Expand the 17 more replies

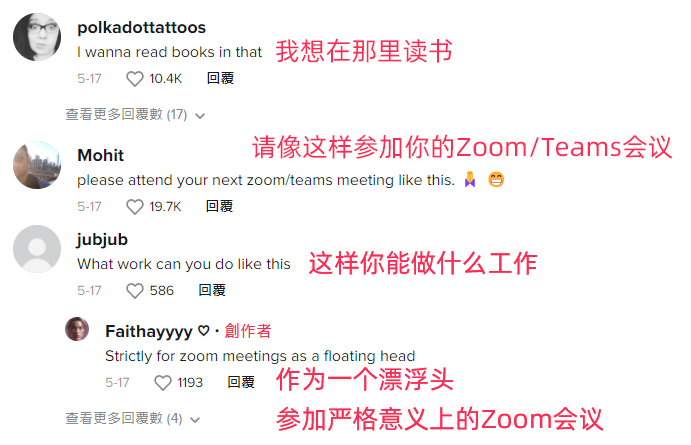coord(135,115)
